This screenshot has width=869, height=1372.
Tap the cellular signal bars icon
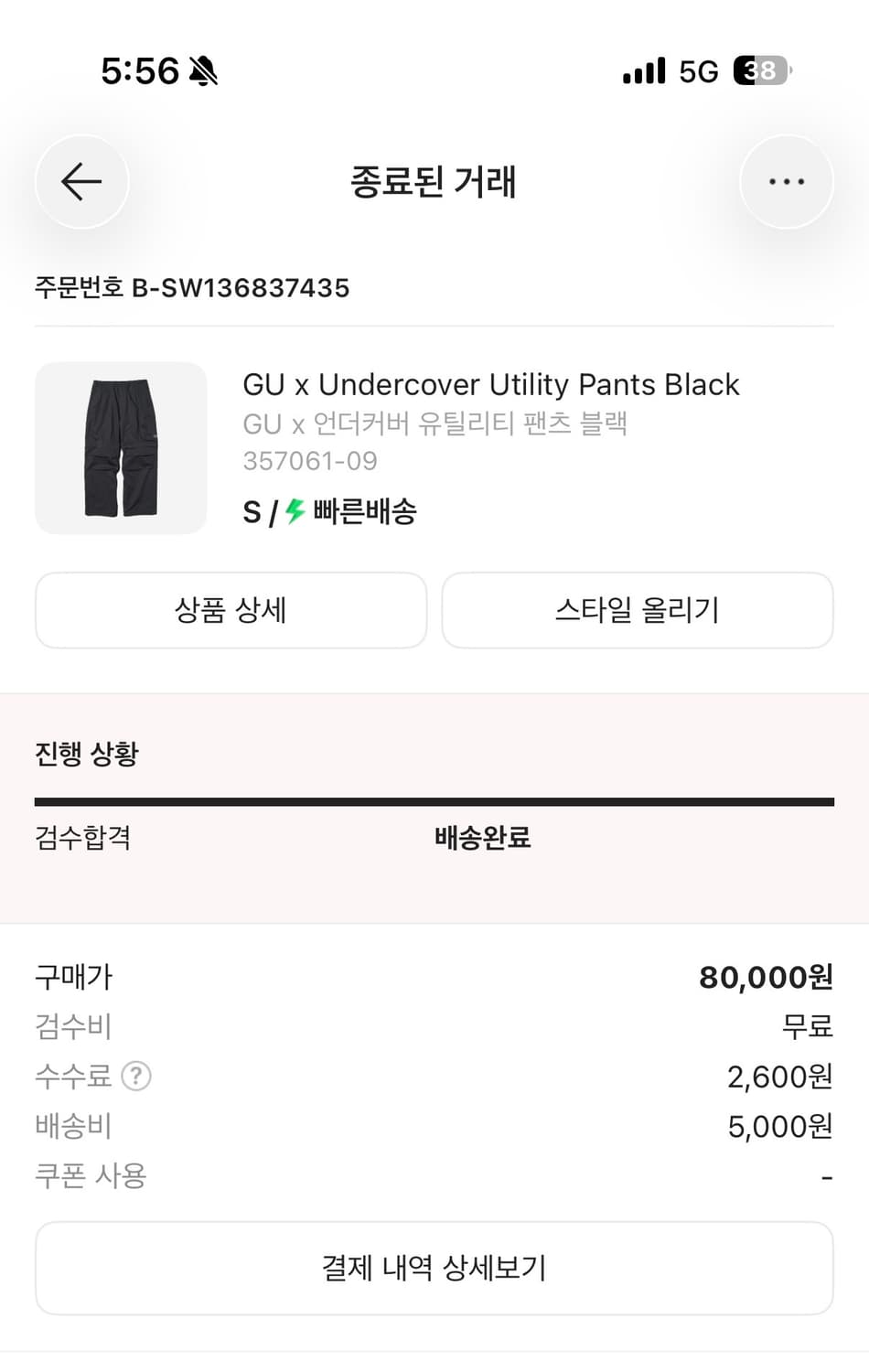(643, 70)
